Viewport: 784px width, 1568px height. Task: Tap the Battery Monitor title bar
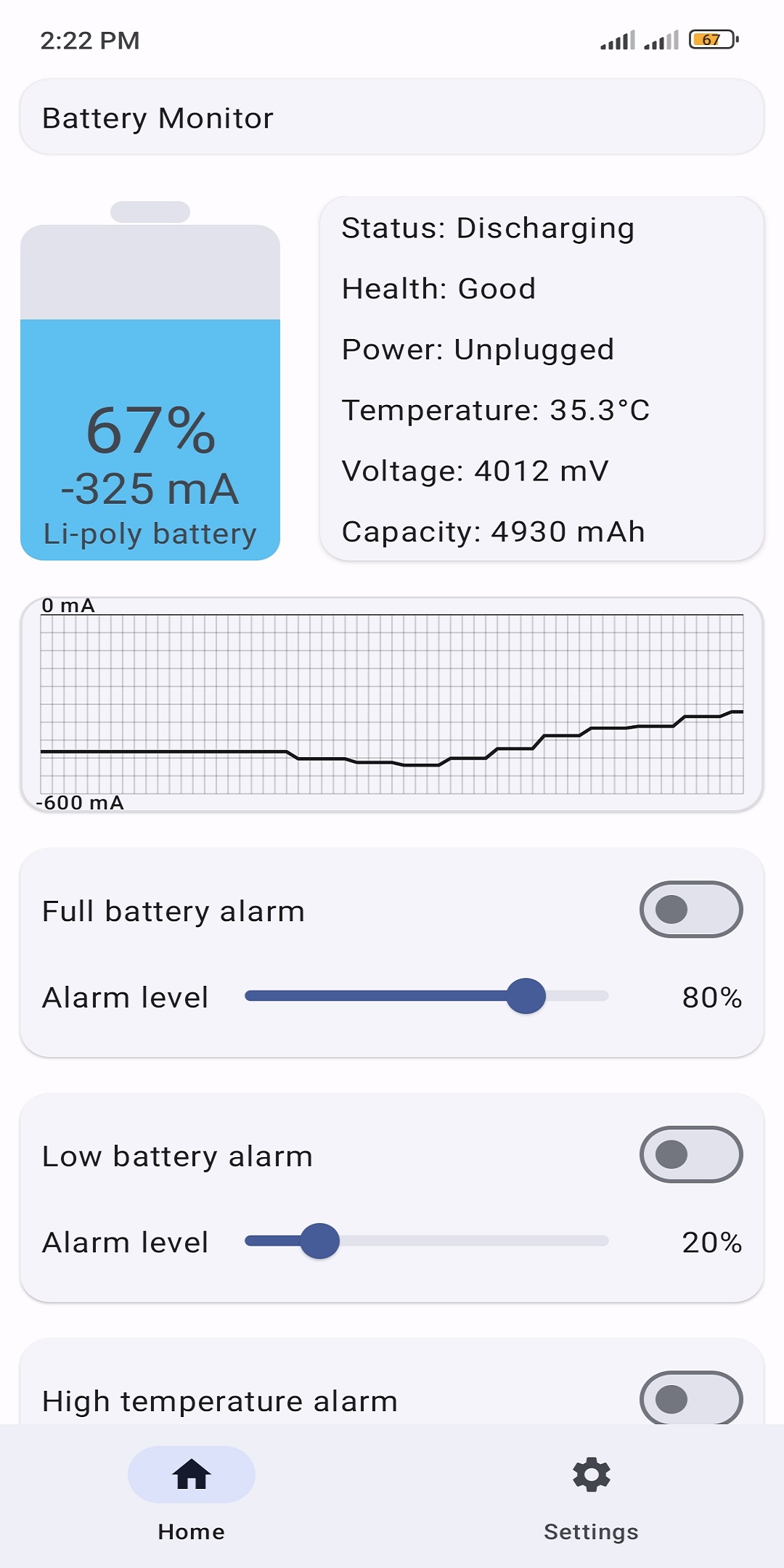click(392, 117)
